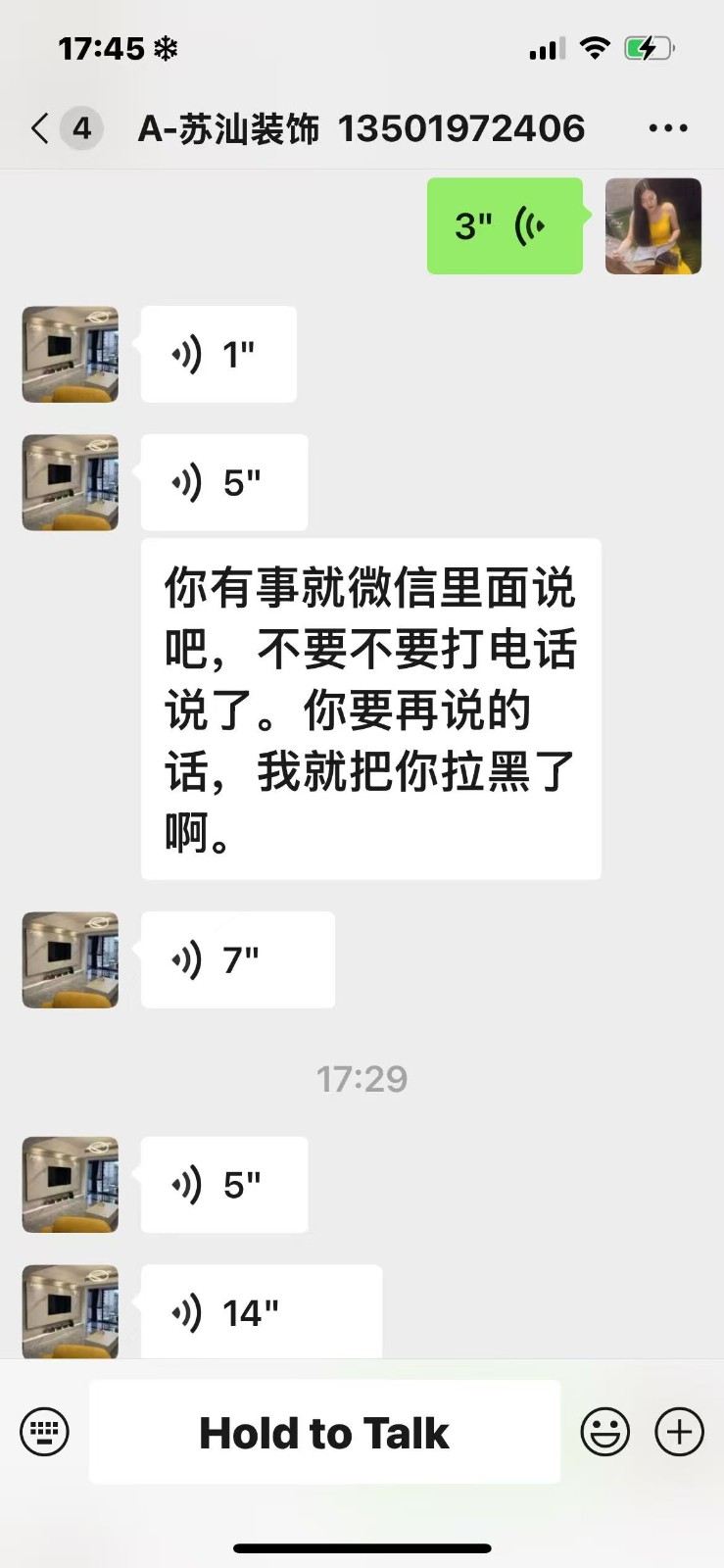Open the contact's avatar beside the 1-second voice message
The image size is (724, 1568).
pos(71,355)
